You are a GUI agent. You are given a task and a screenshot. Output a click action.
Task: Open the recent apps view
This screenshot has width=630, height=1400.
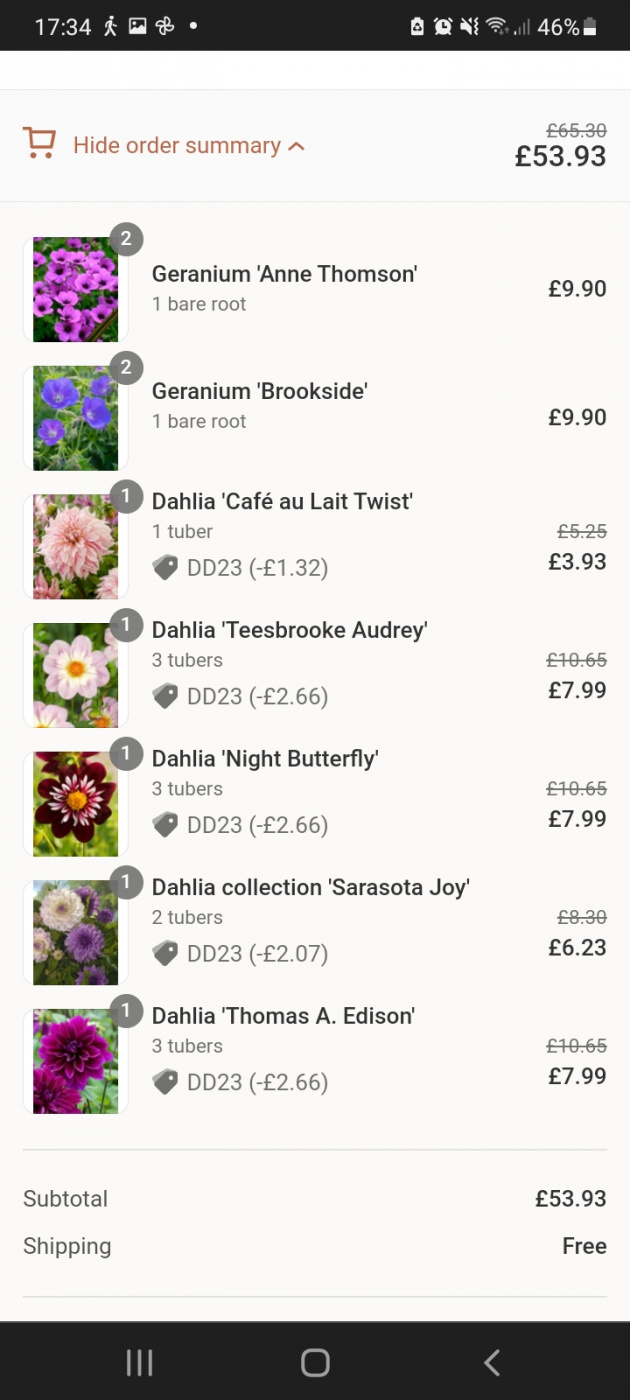(139, 1362)
